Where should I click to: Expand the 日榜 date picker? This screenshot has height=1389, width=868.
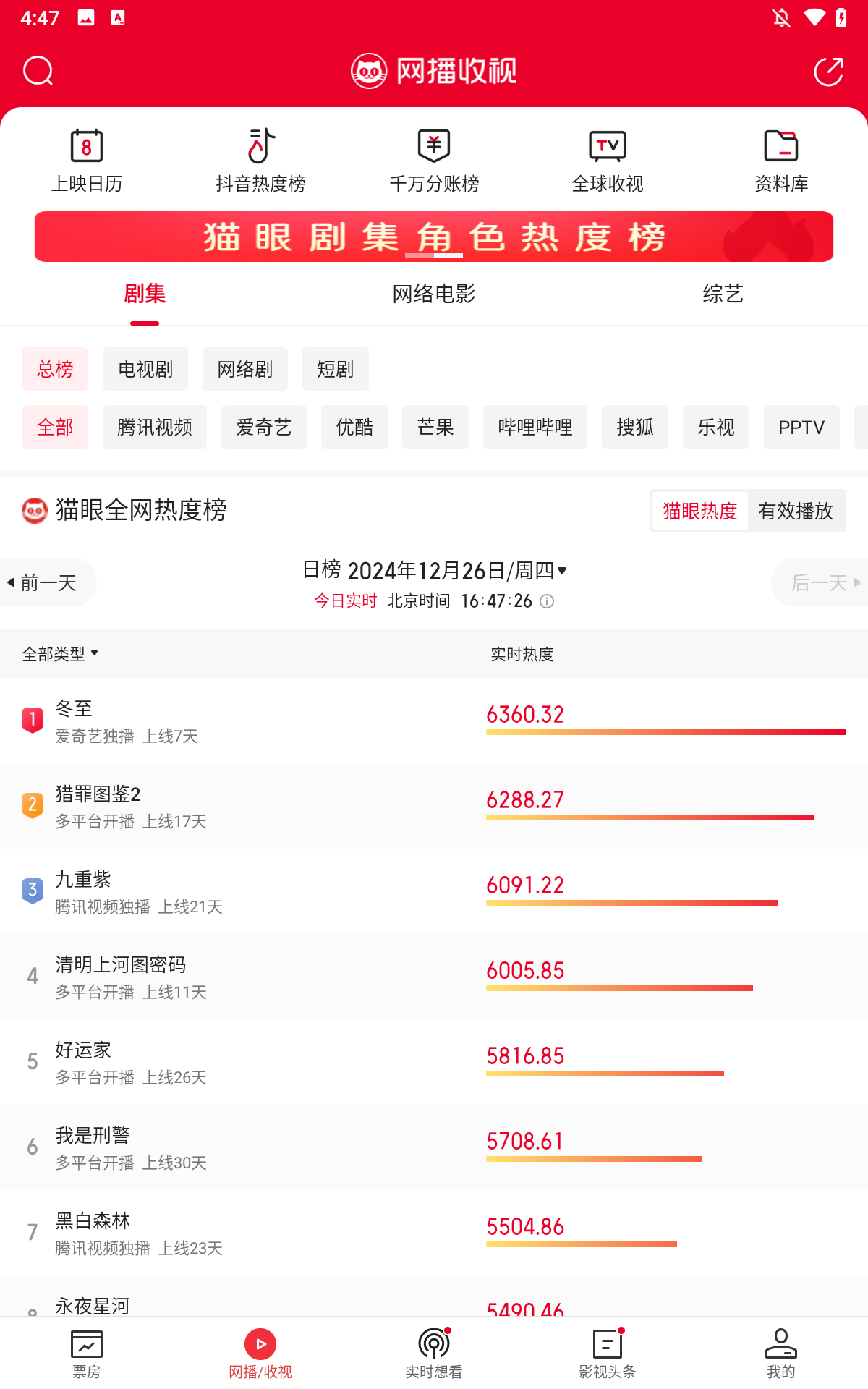(x=434, y=571)
